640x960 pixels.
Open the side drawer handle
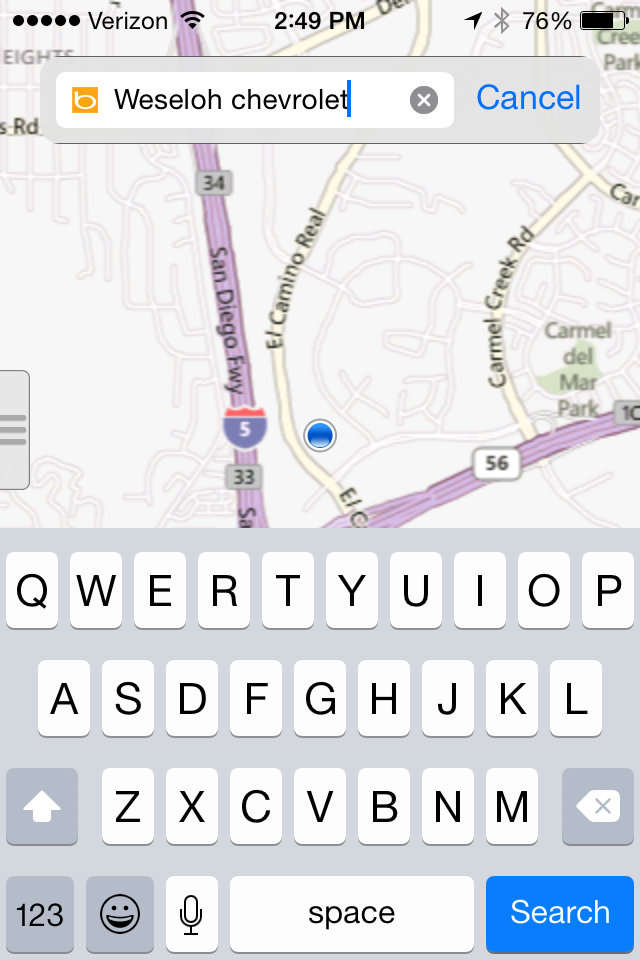click(14, 430)
